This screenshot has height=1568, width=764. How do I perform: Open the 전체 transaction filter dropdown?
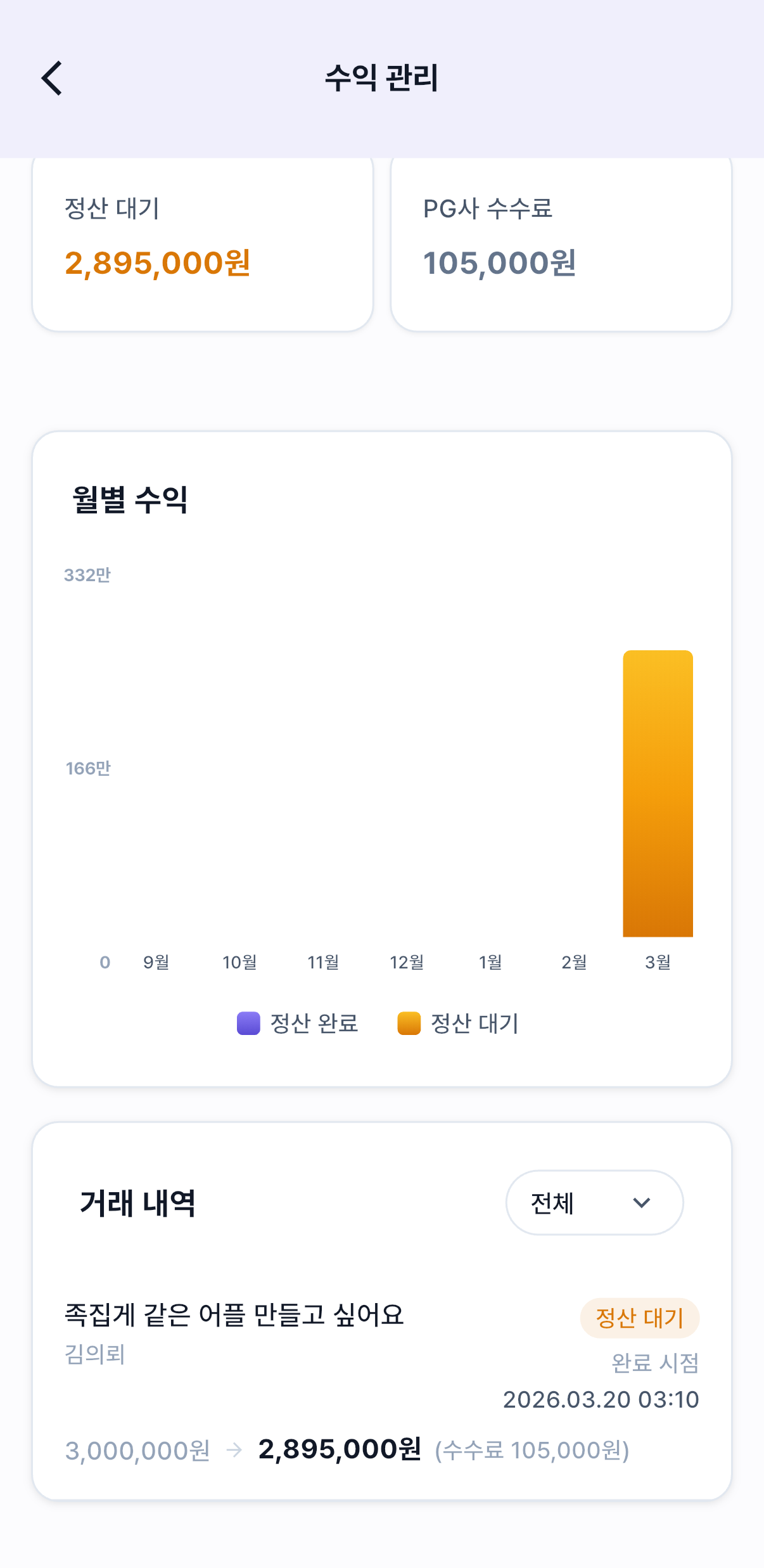[x=594, y=1202]
